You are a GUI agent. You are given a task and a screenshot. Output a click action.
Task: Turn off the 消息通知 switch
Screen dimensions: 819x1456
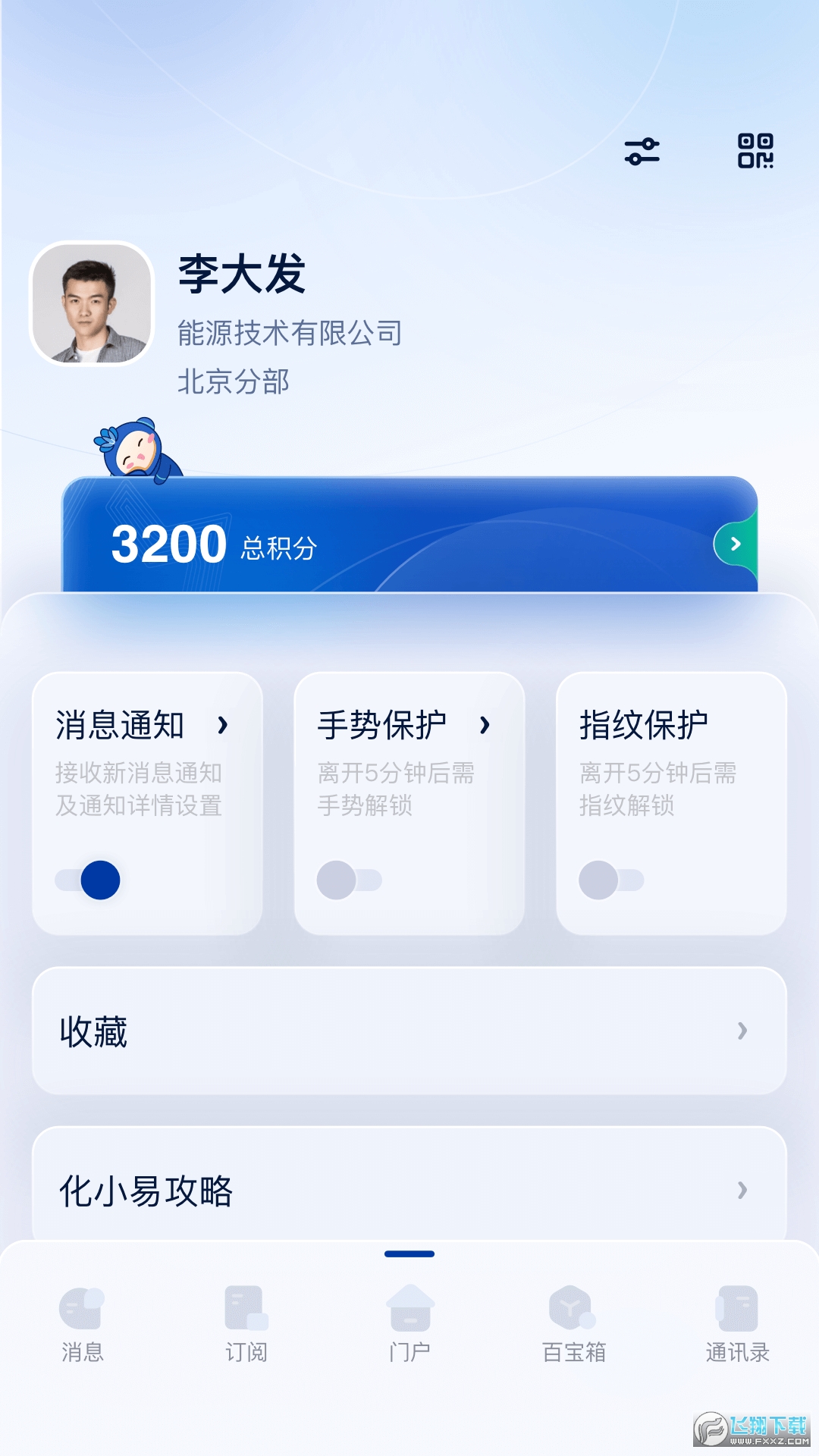point(88,880)
